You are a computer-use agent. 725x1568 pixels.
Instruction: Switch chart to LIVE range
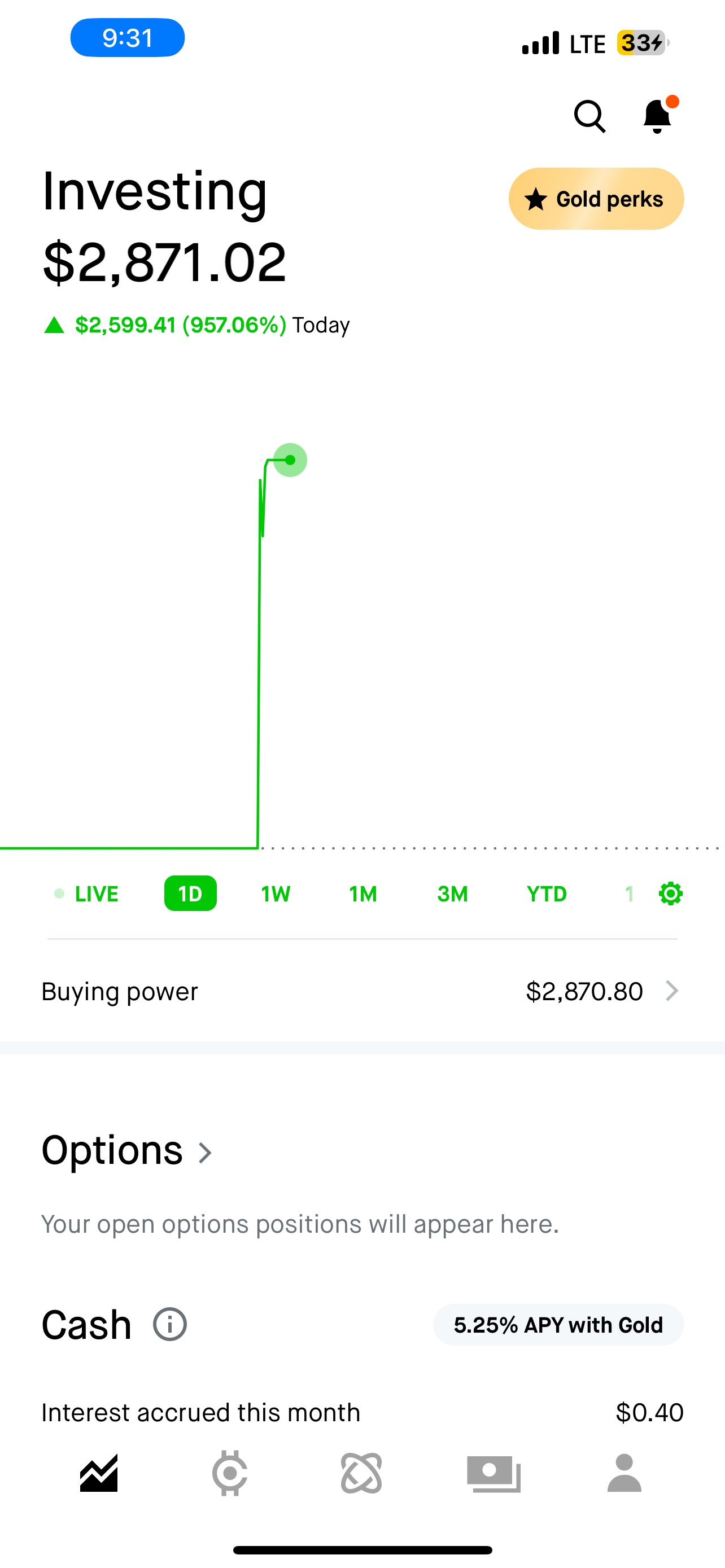(x=87, y=894)
